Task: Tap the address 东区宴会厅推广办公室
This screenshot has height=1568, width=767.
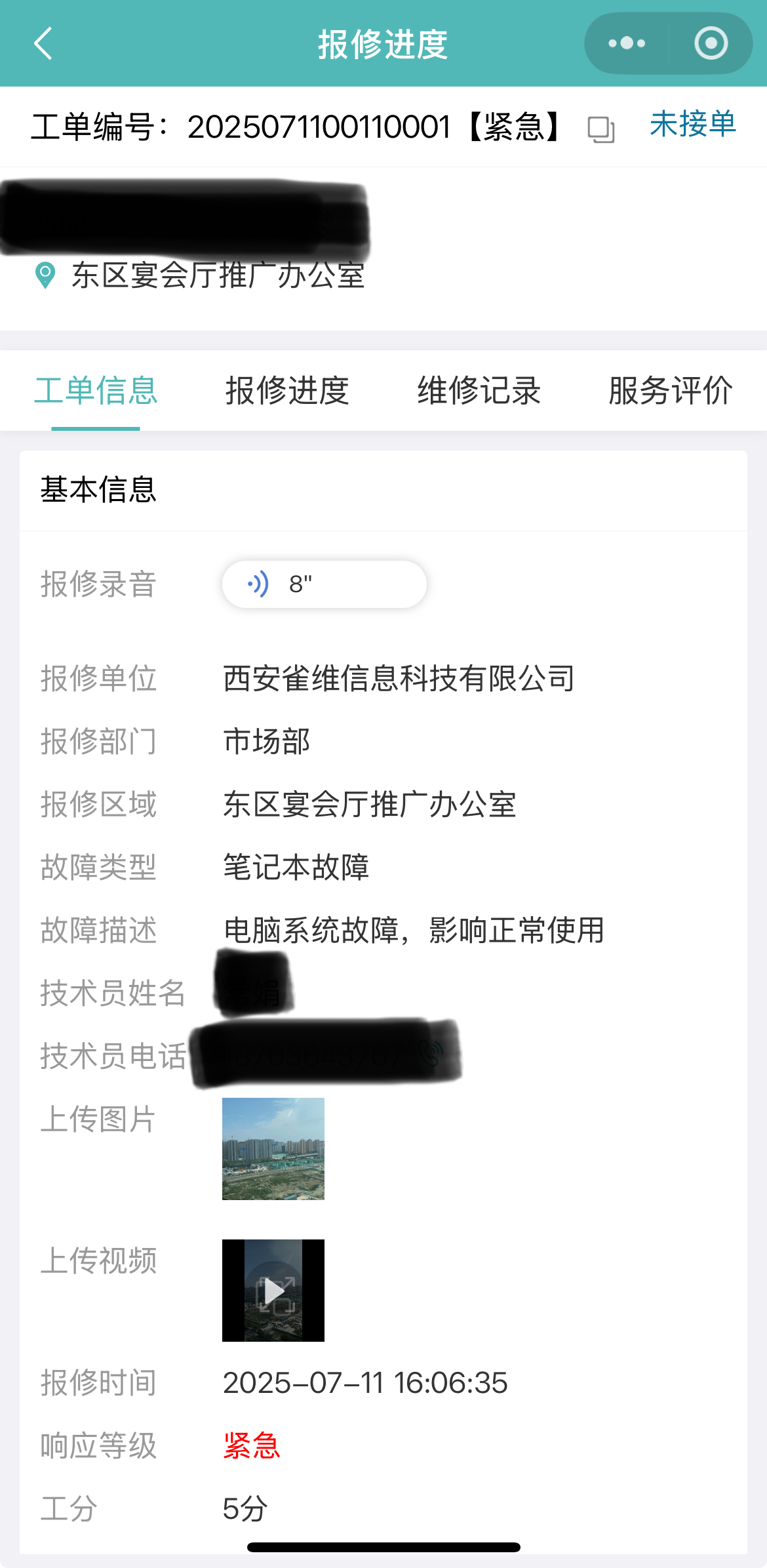Action: point(220,276)
